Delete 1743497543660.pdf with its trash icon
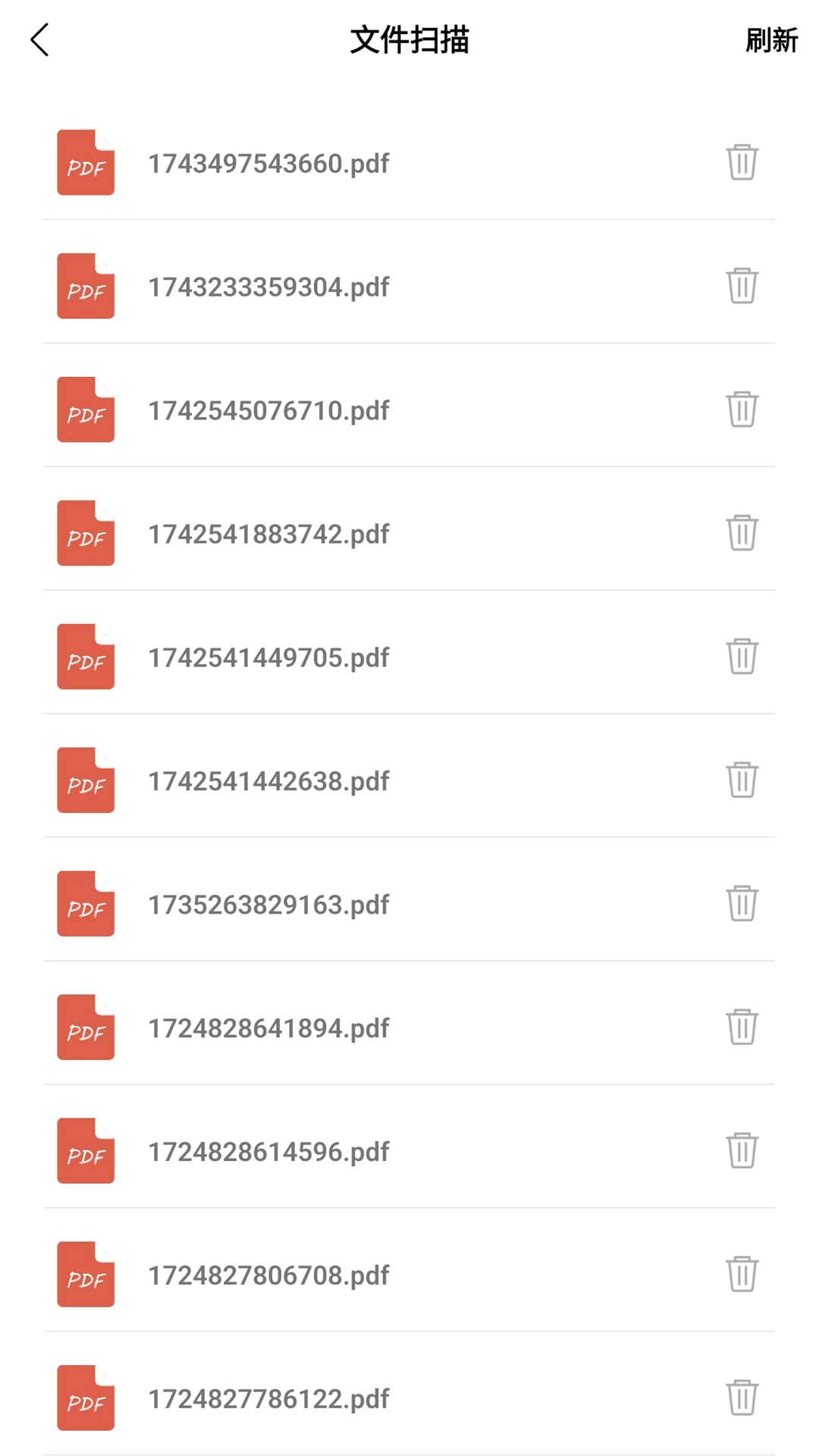 click(x=742, y=162)
